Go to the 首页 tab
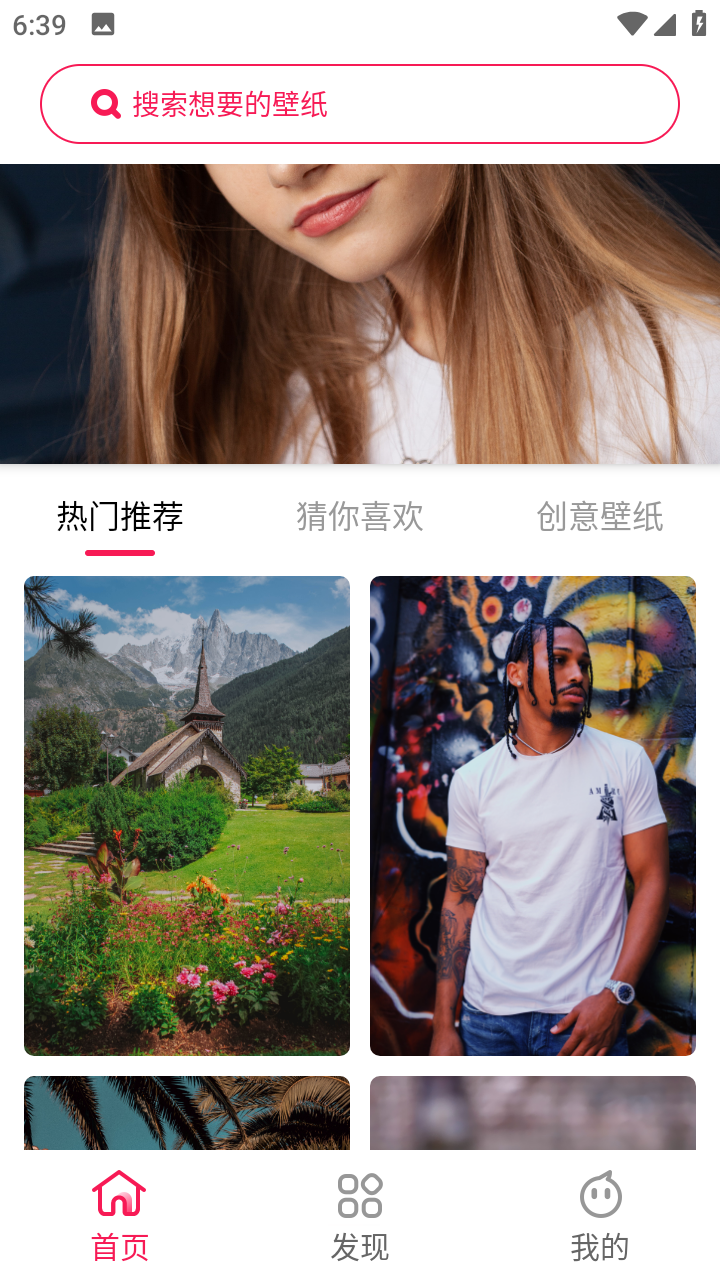The width and height of the screenshot is (720, 1280). point(120,1216)
